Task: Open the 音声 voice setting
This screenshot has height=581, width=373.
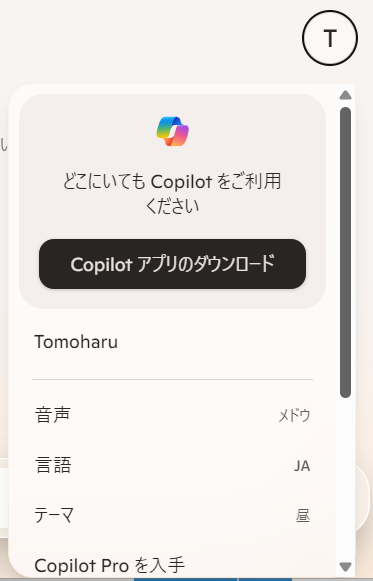Action: click(x=172, y=415)
